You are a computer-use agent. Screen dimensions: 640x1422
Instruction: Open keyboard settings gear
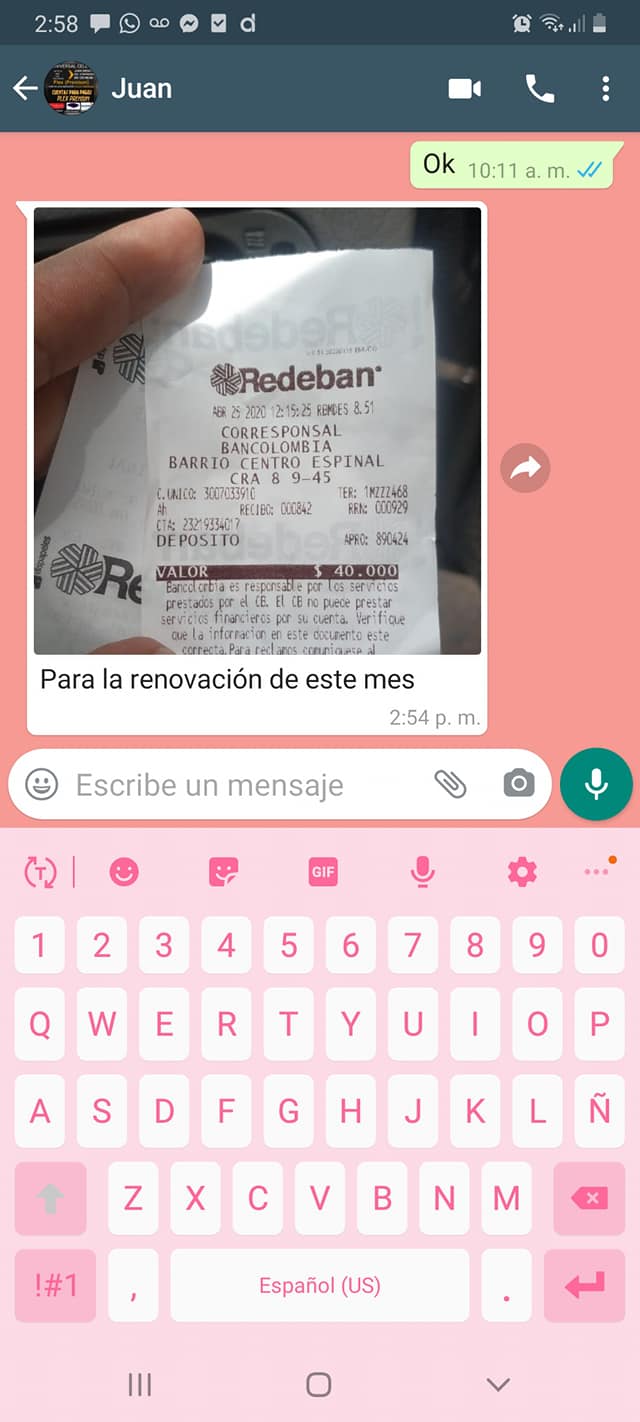click(522, 872)
